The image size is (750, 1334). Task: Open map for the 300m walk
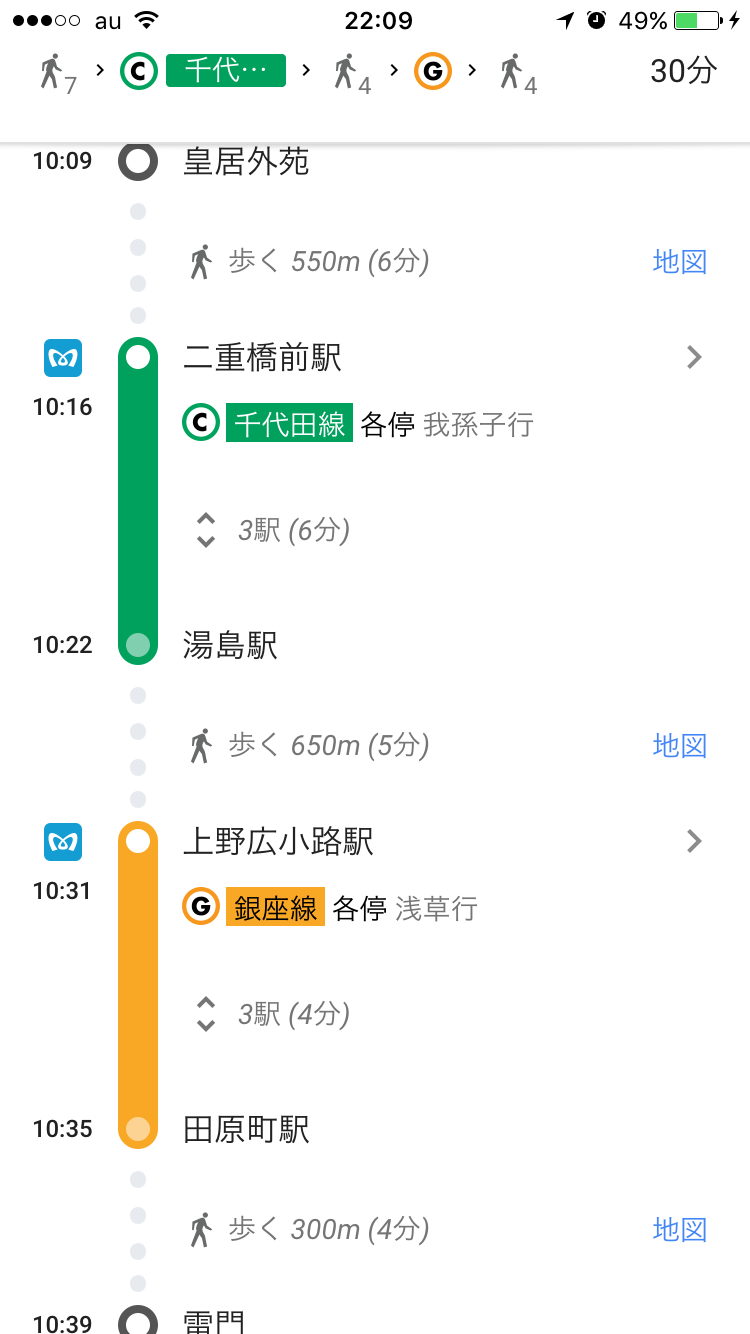click(680, 1229)
